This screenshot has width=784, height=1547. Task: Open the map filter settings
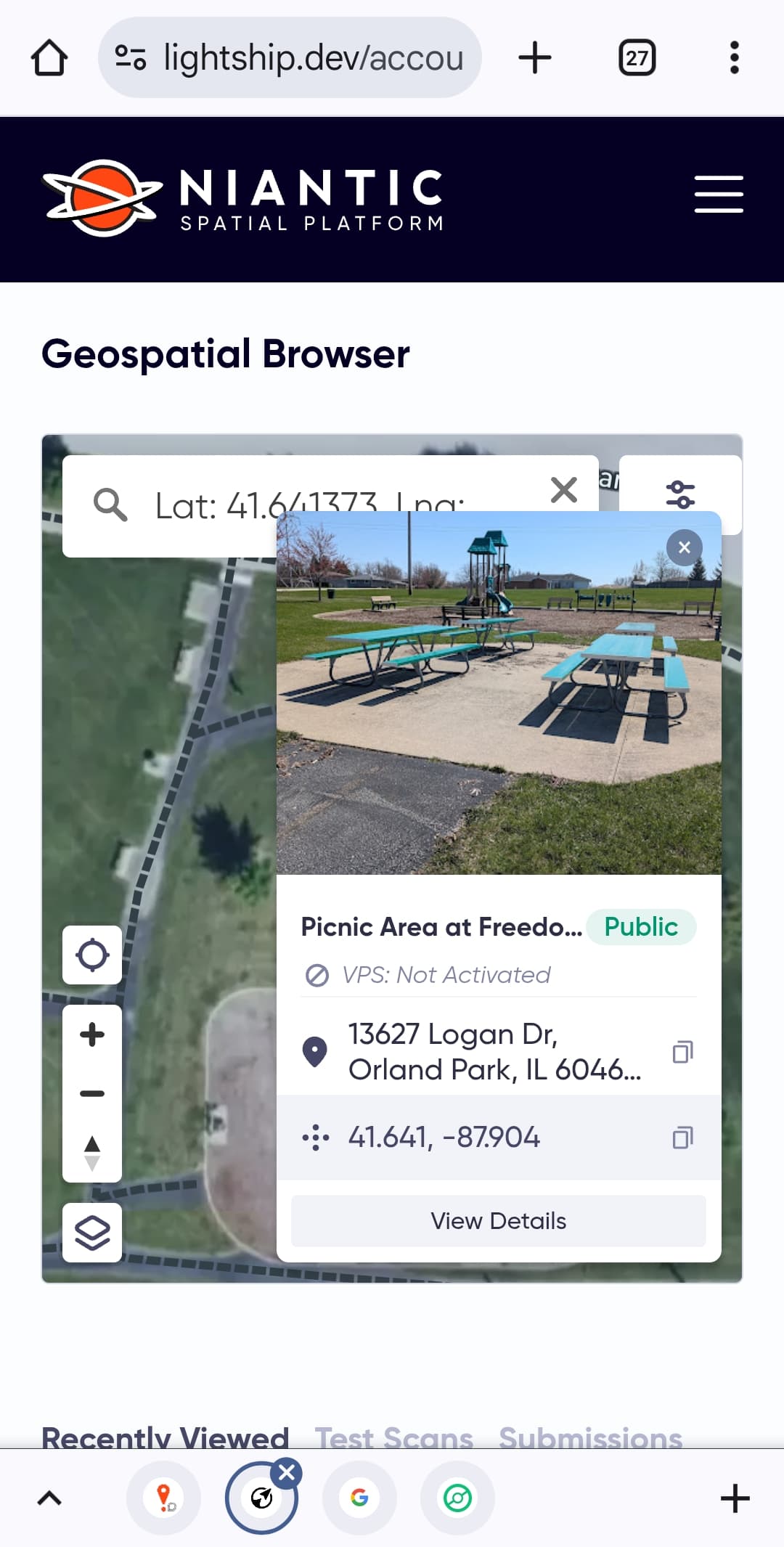[680, 494]
